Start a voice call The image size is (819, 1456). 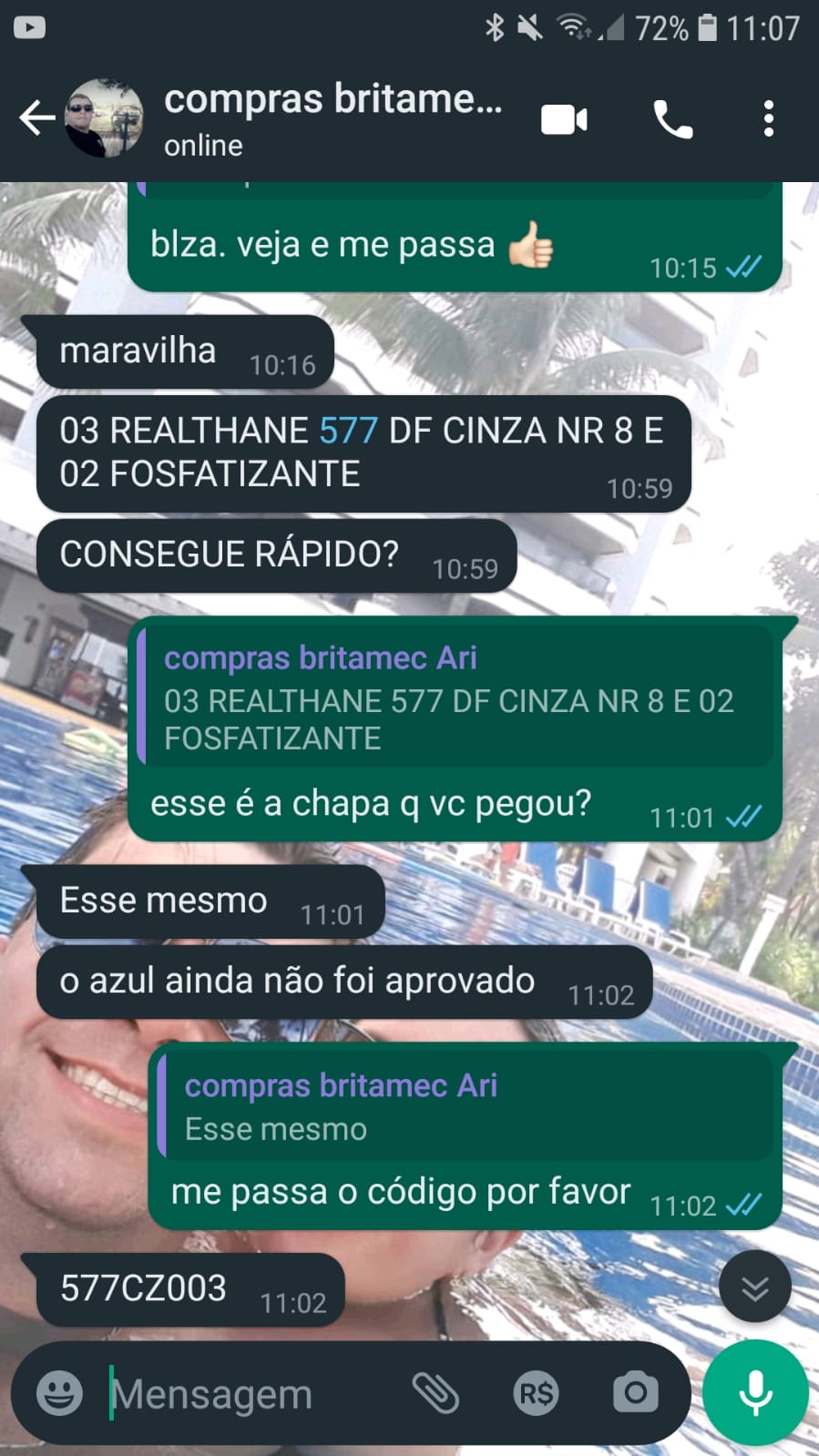click(672, 119)
